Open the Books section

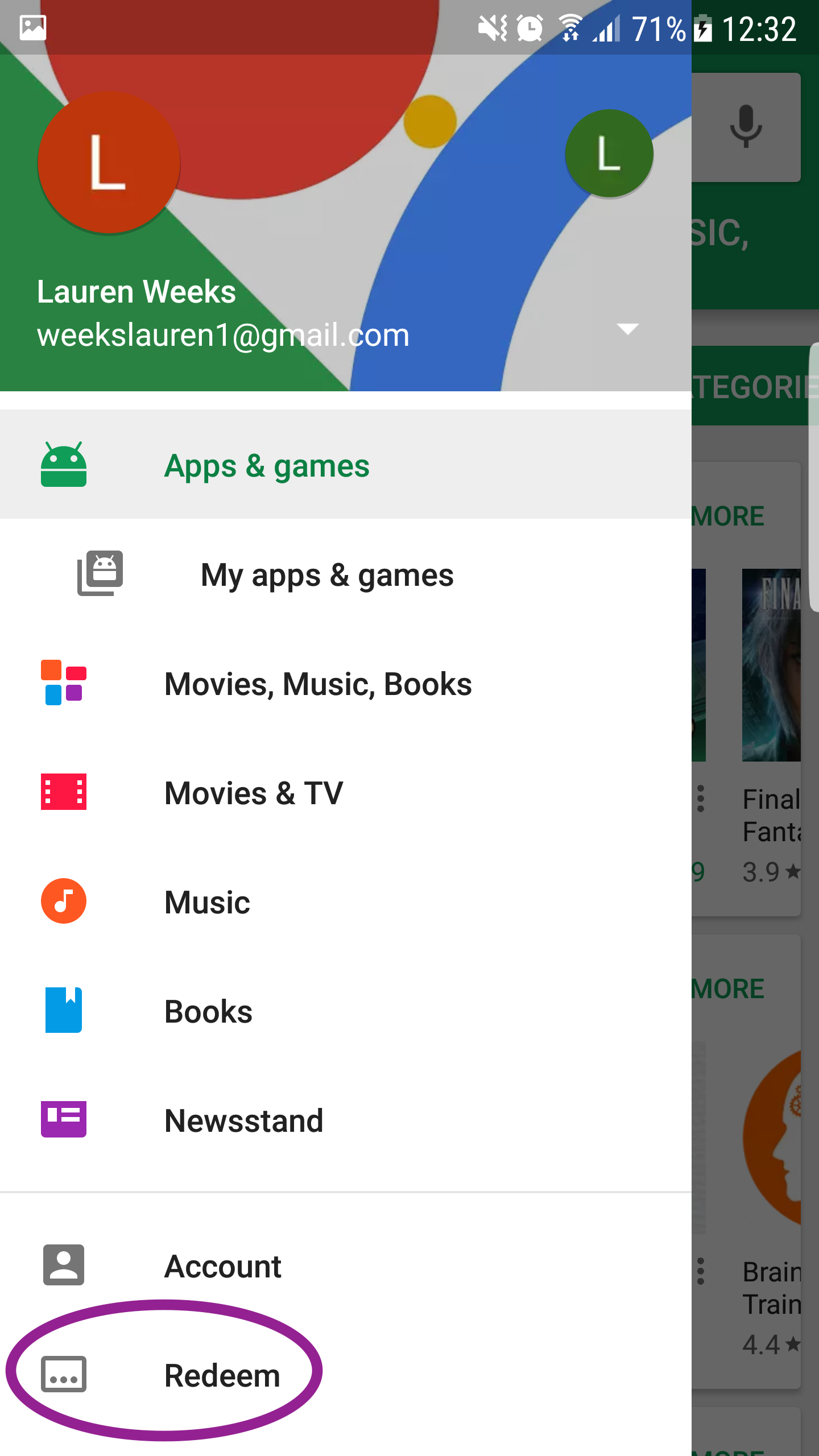(x=346, y=1011)
